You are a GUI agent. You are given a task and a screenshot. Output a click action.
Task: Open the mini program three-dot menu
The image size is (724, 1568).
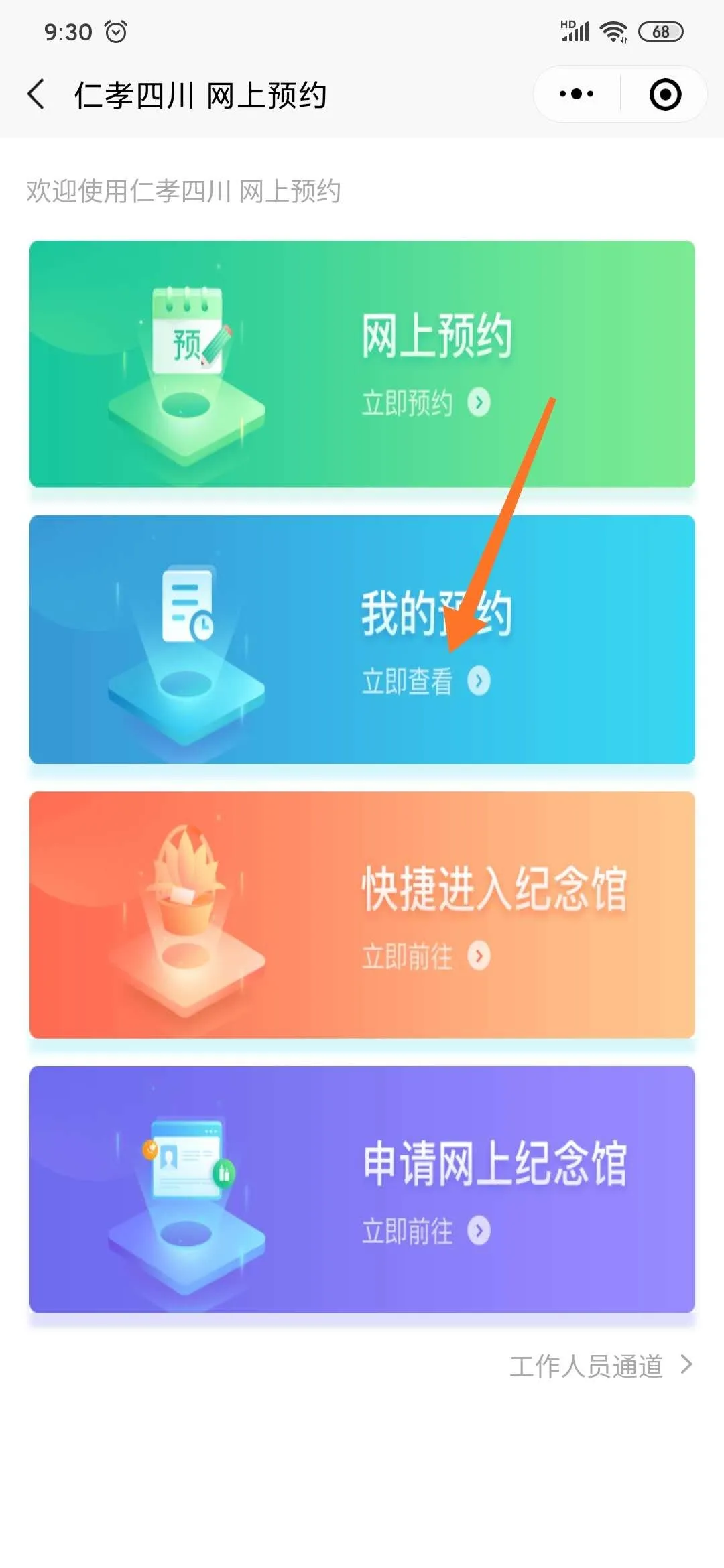click(577, 94)
